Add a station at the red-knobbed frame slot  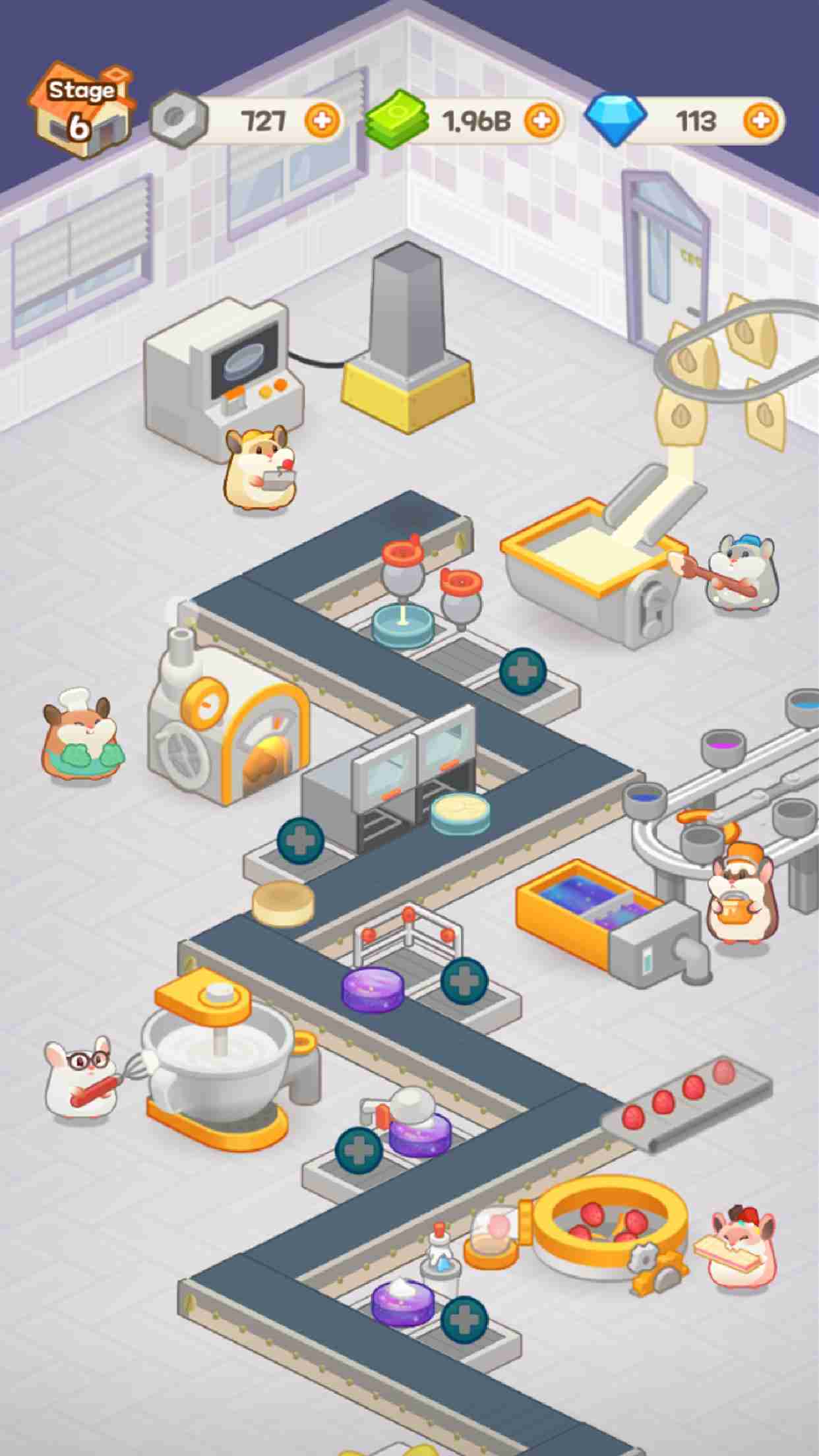pos(464,981)
